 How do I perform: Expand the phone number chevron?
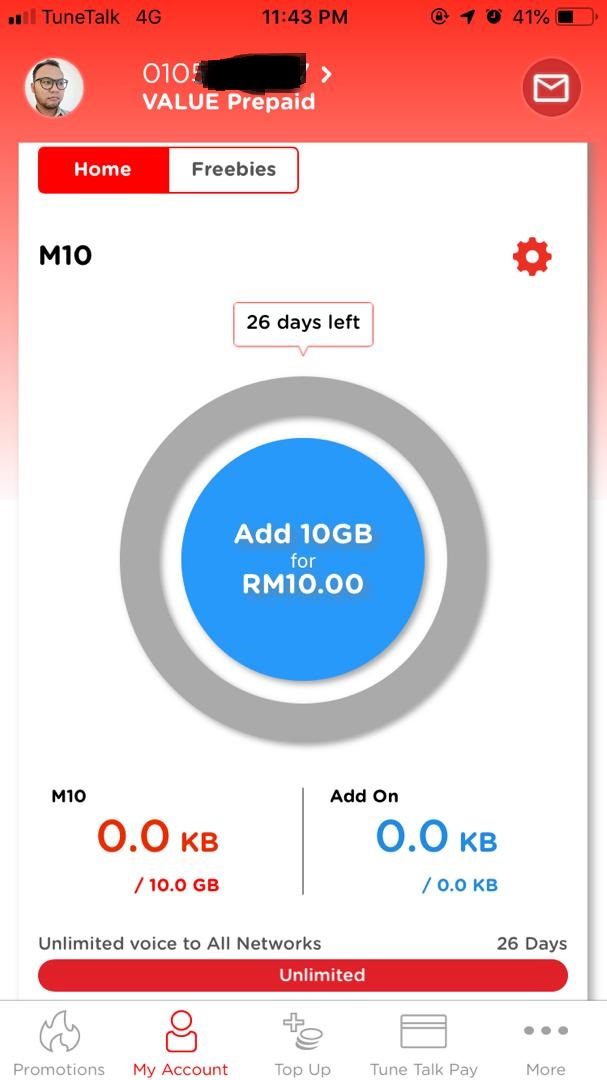[x=326, y=74]
